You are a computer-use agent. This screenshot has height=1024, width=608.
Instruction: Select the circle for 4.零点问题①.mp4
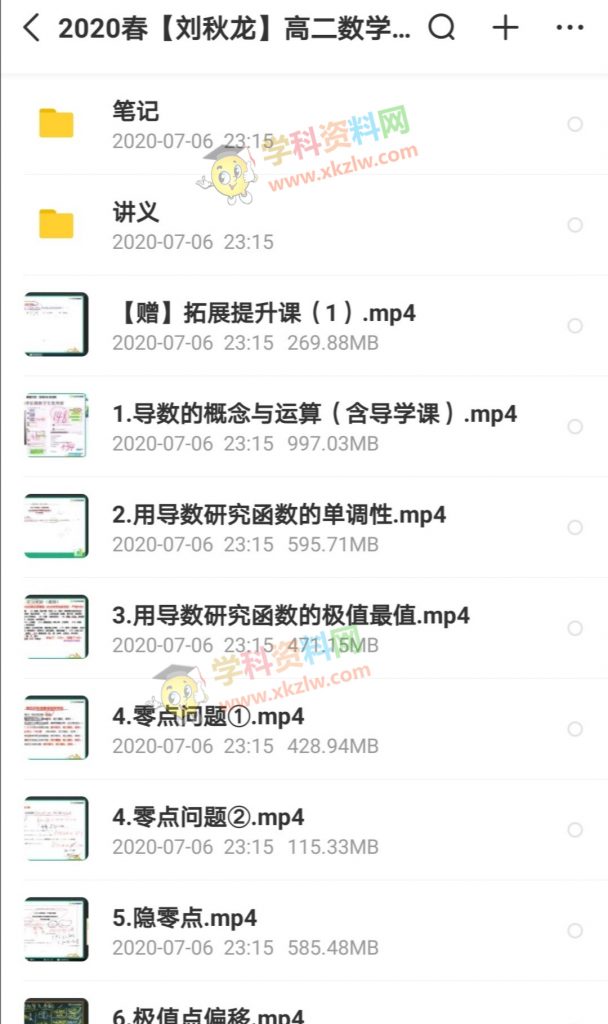(x=575, y=729)
